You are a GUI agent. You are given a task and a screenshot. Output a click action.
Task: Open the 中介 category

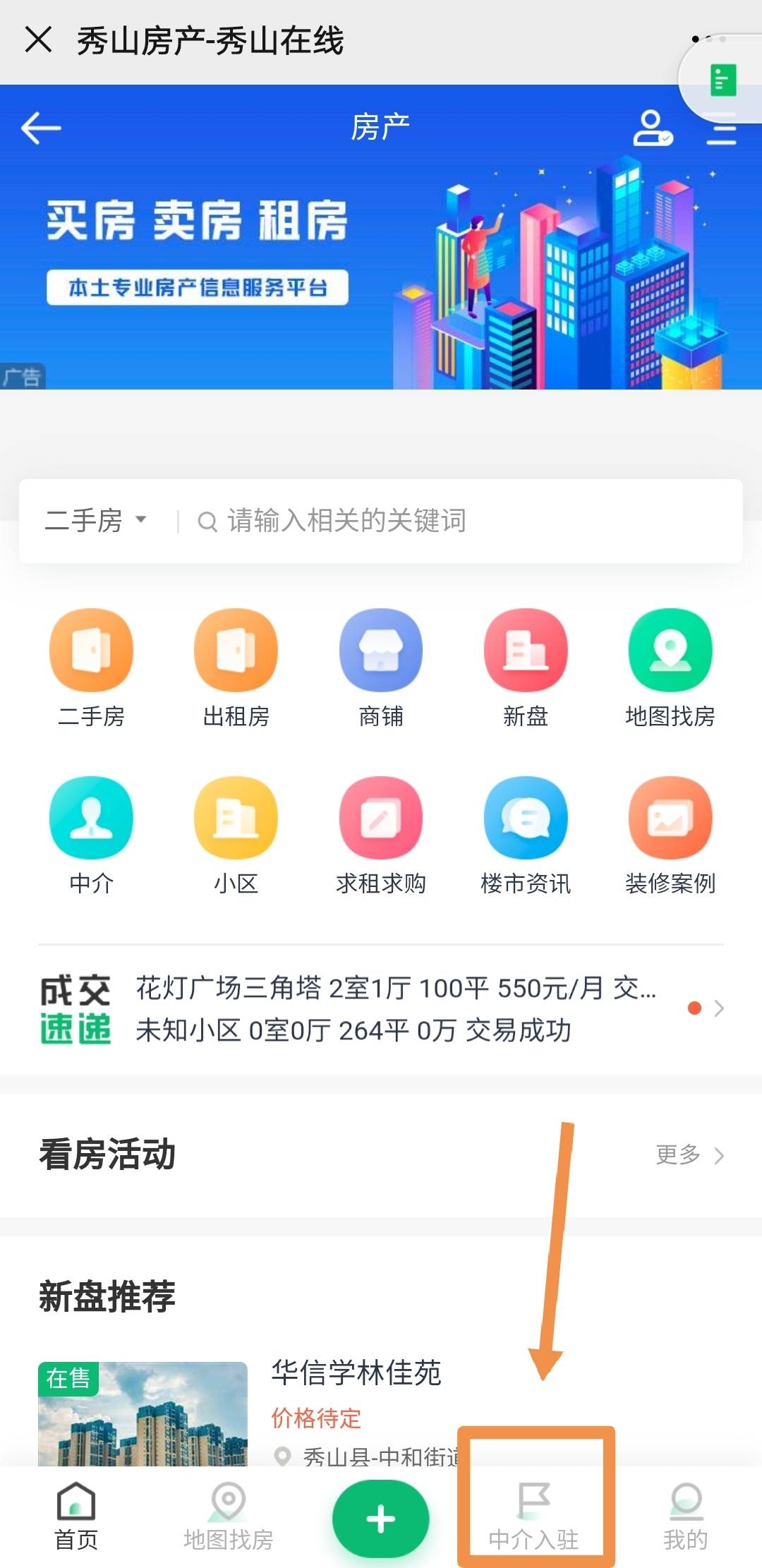91,834
